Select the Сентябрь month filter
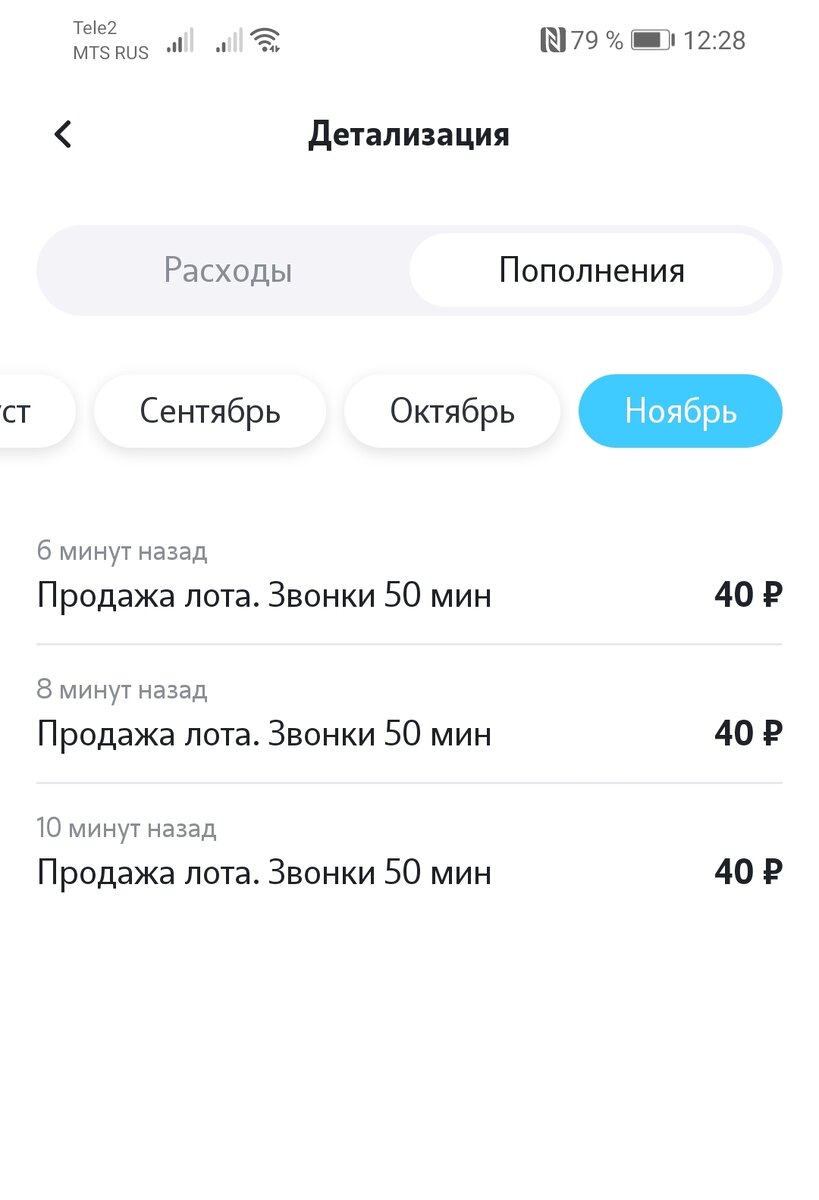The width and height of the screenshot is (819, 1200). coord(210,410)
